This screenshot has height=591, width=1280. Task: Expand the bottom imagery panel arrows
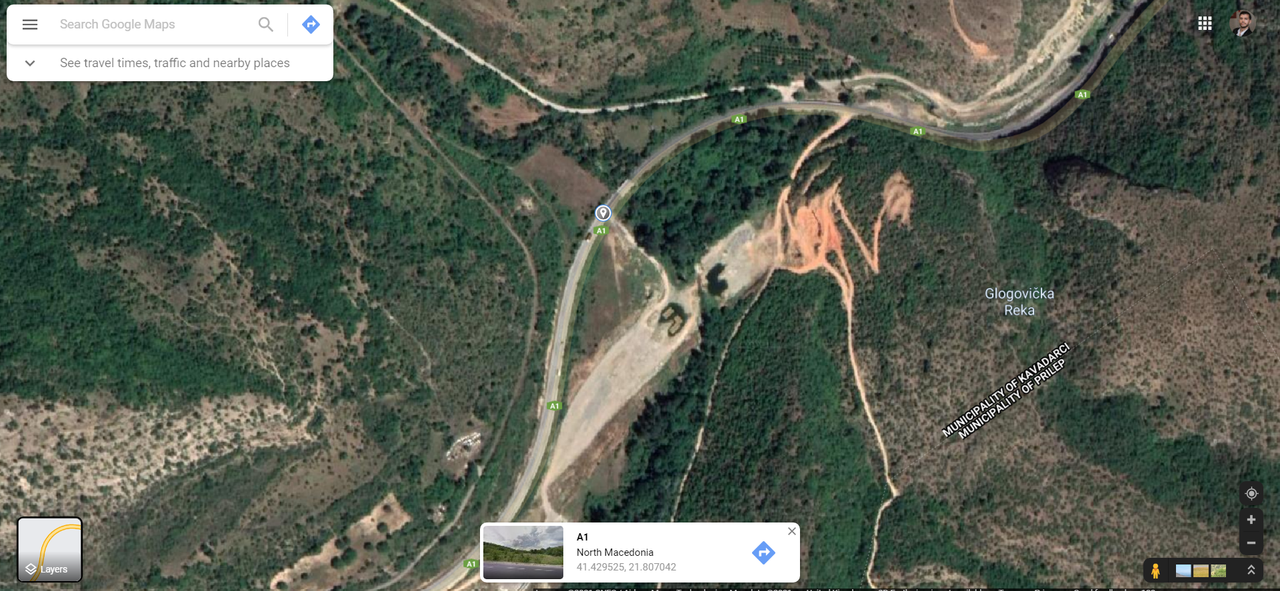click(1251, 570)
